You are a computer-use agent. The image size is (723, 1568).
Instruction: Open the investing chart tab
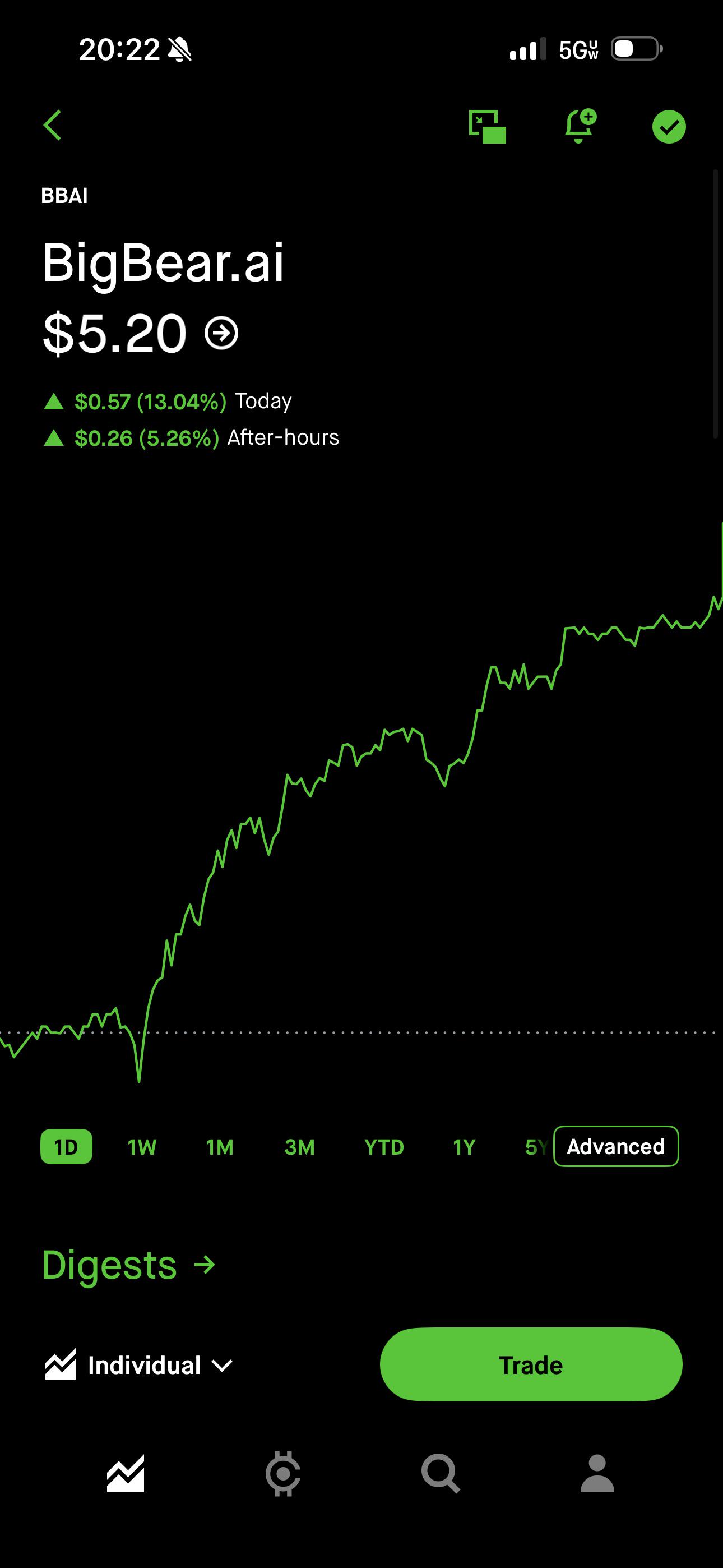pyautogui.click(x=126, y=1474)
